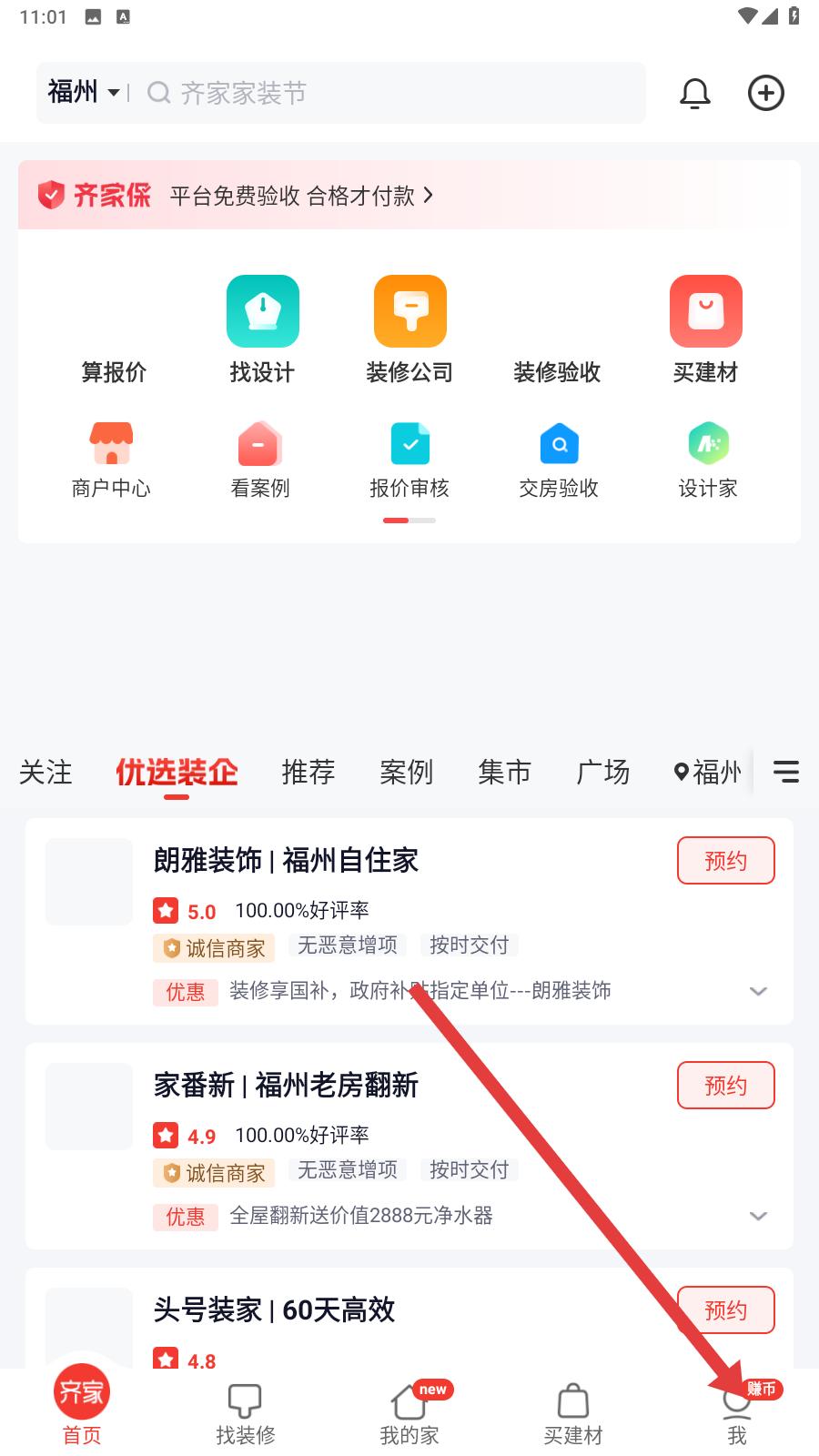Open 买建材 shortcut in the grid
Viewport: 819px width, 1456px height.
click(705, 328)
